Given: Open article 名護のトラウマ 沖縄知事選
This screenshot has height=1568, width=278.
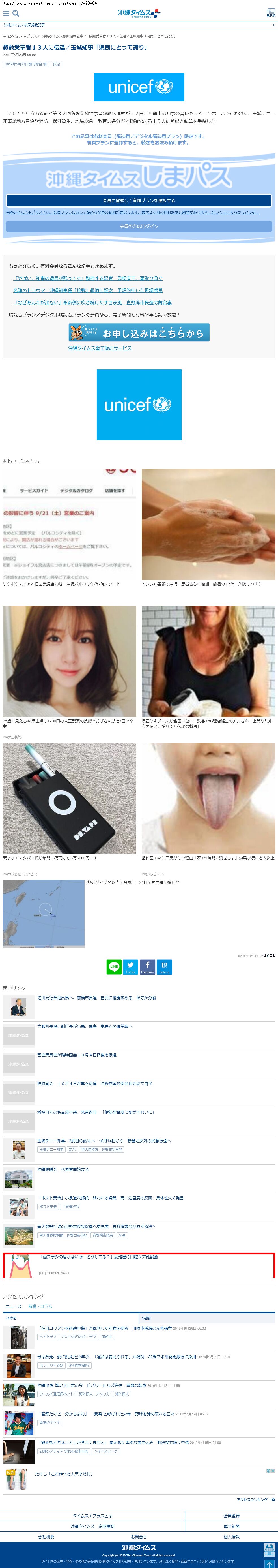Looking at the screenshot, I should click(88, 290).
